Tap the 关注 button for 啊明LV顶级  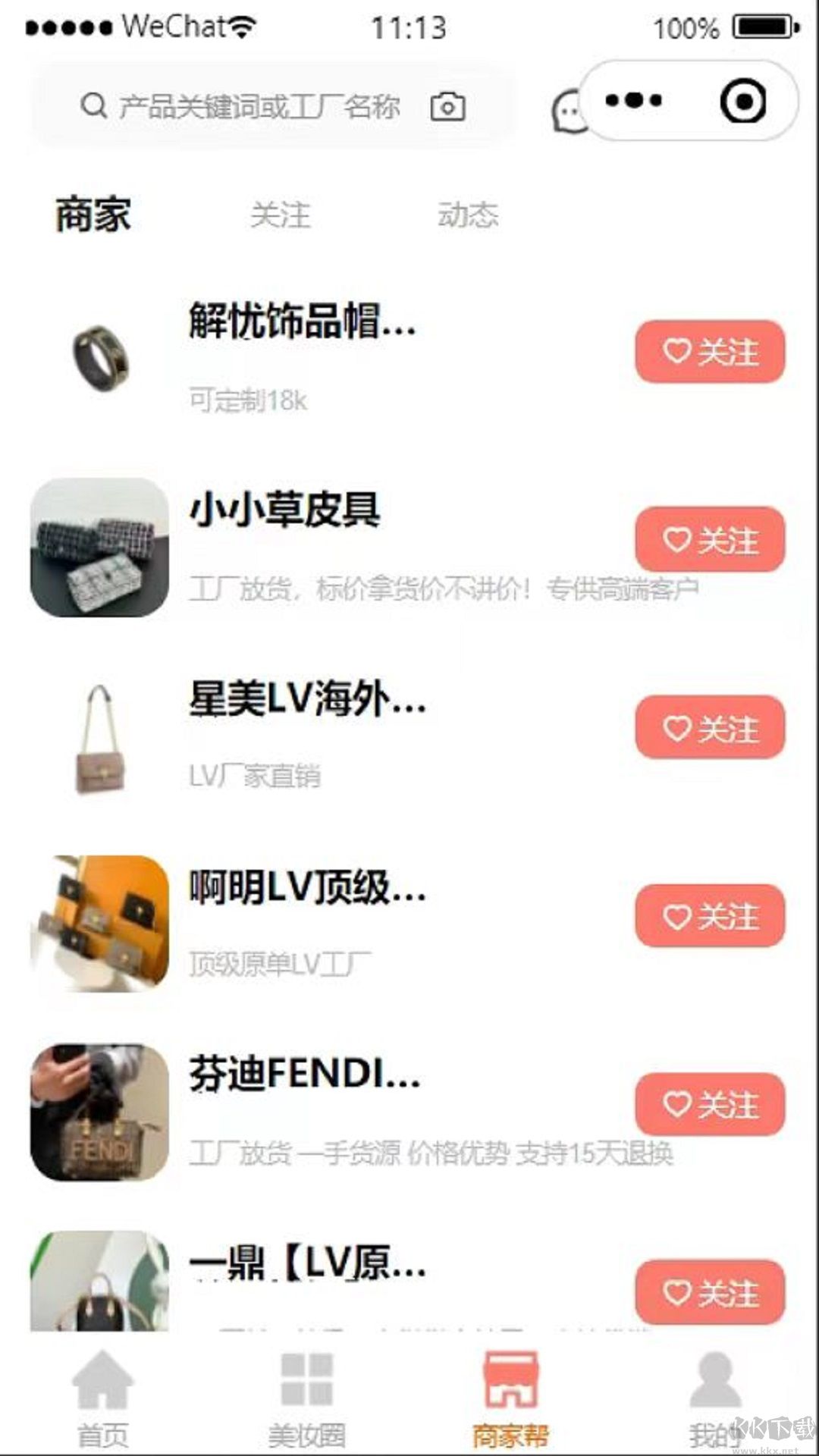click(x=711, y=916)
